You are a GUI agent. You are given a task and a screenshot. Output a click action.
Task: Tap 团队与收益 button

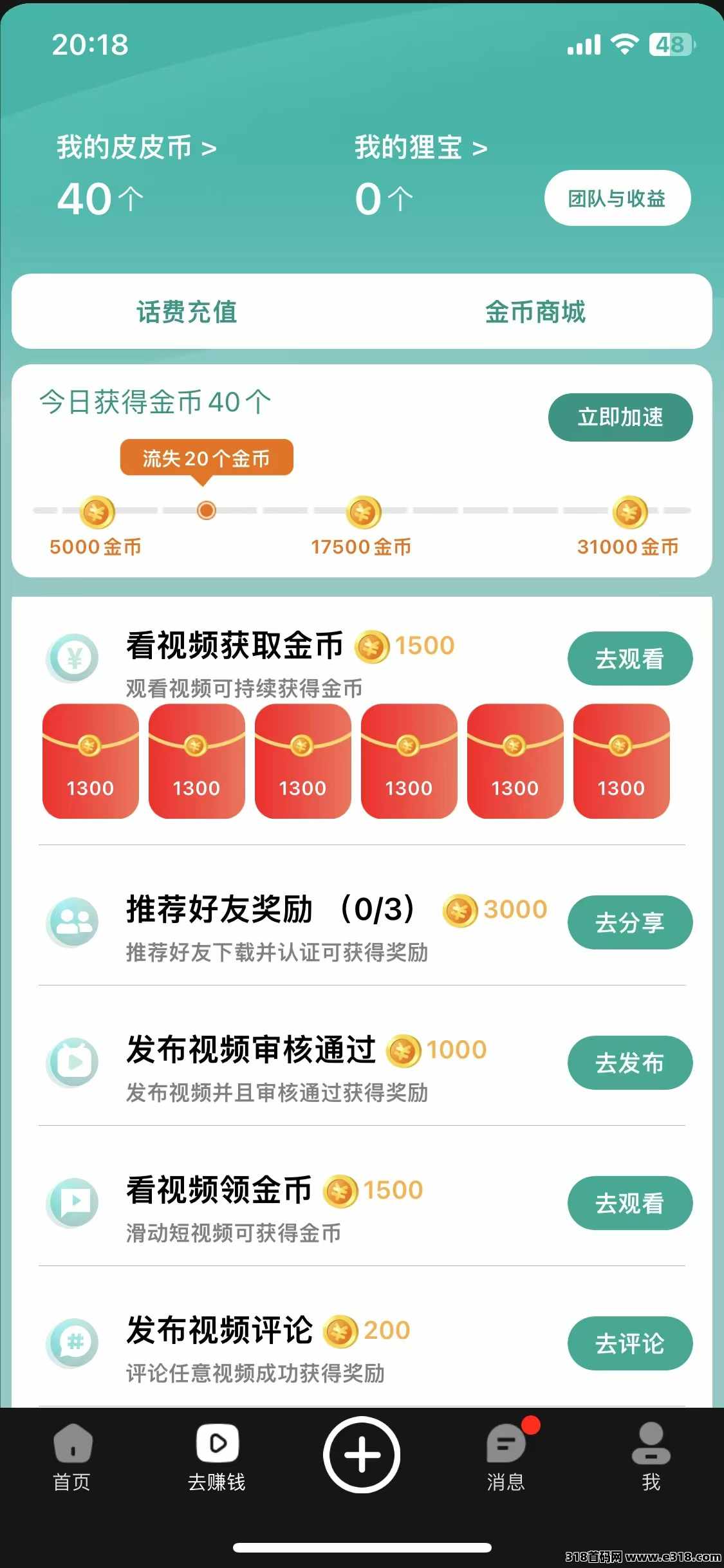tap(617, 198)
